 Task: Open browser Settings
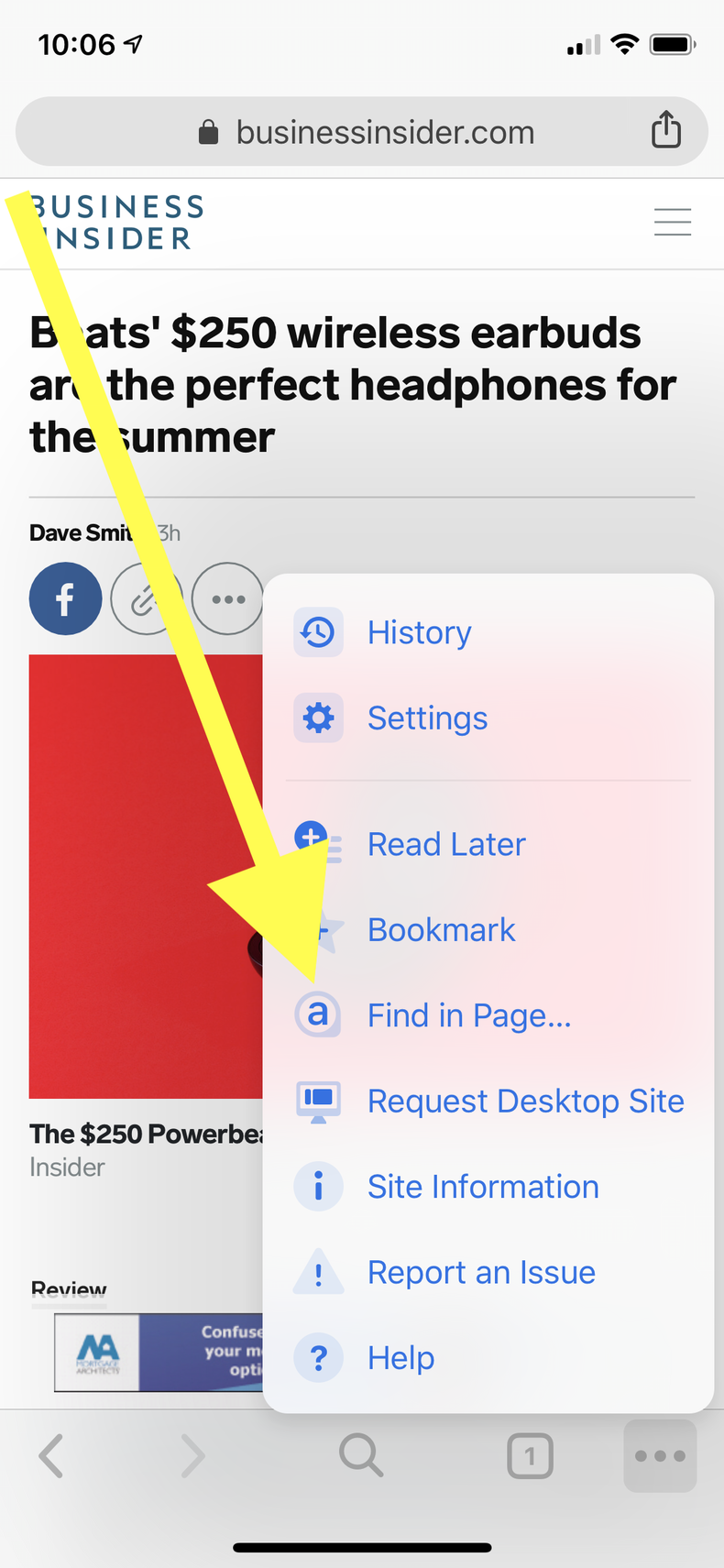point(488,718)
